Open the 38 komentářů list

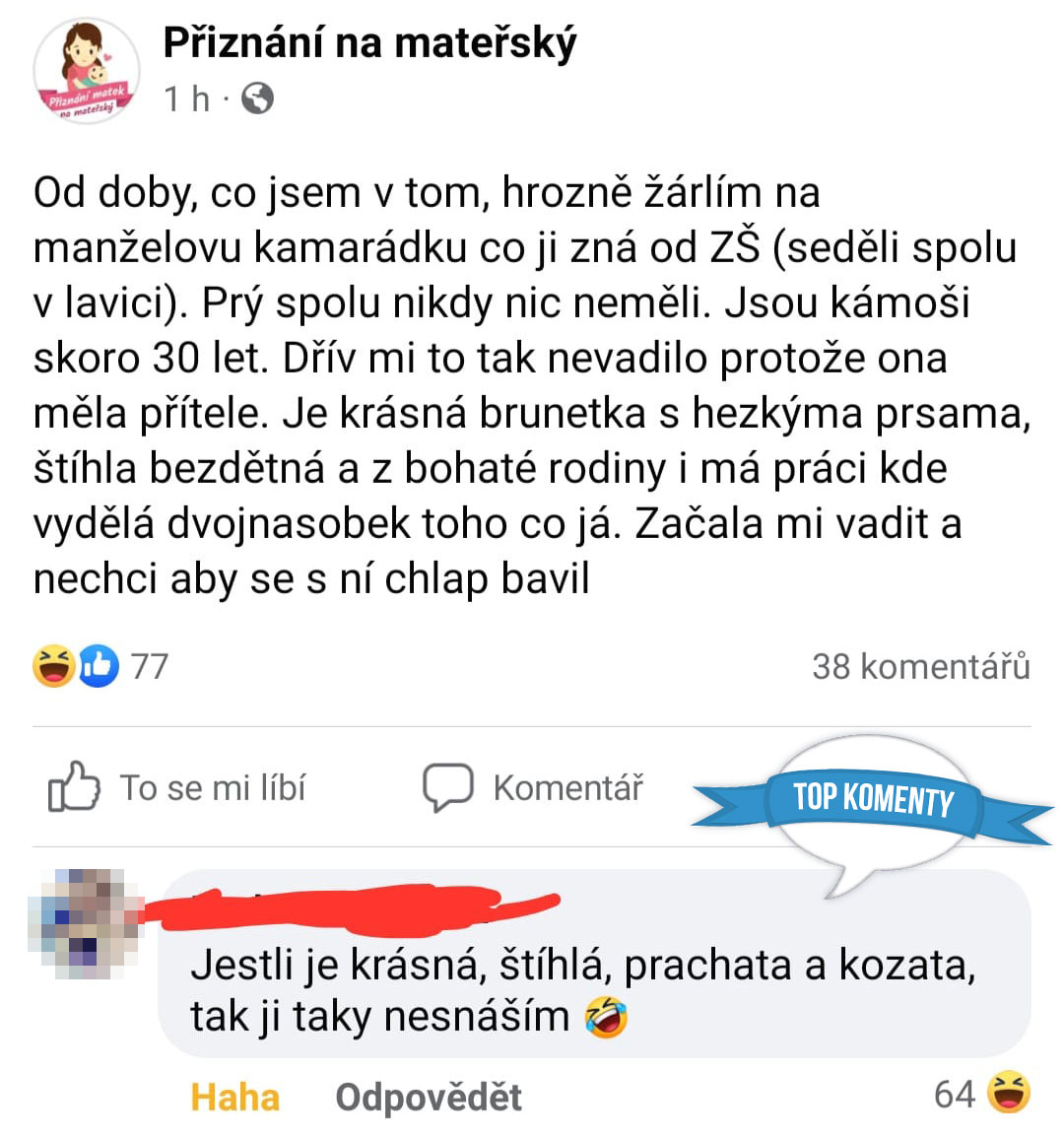(x=920, y=667)
